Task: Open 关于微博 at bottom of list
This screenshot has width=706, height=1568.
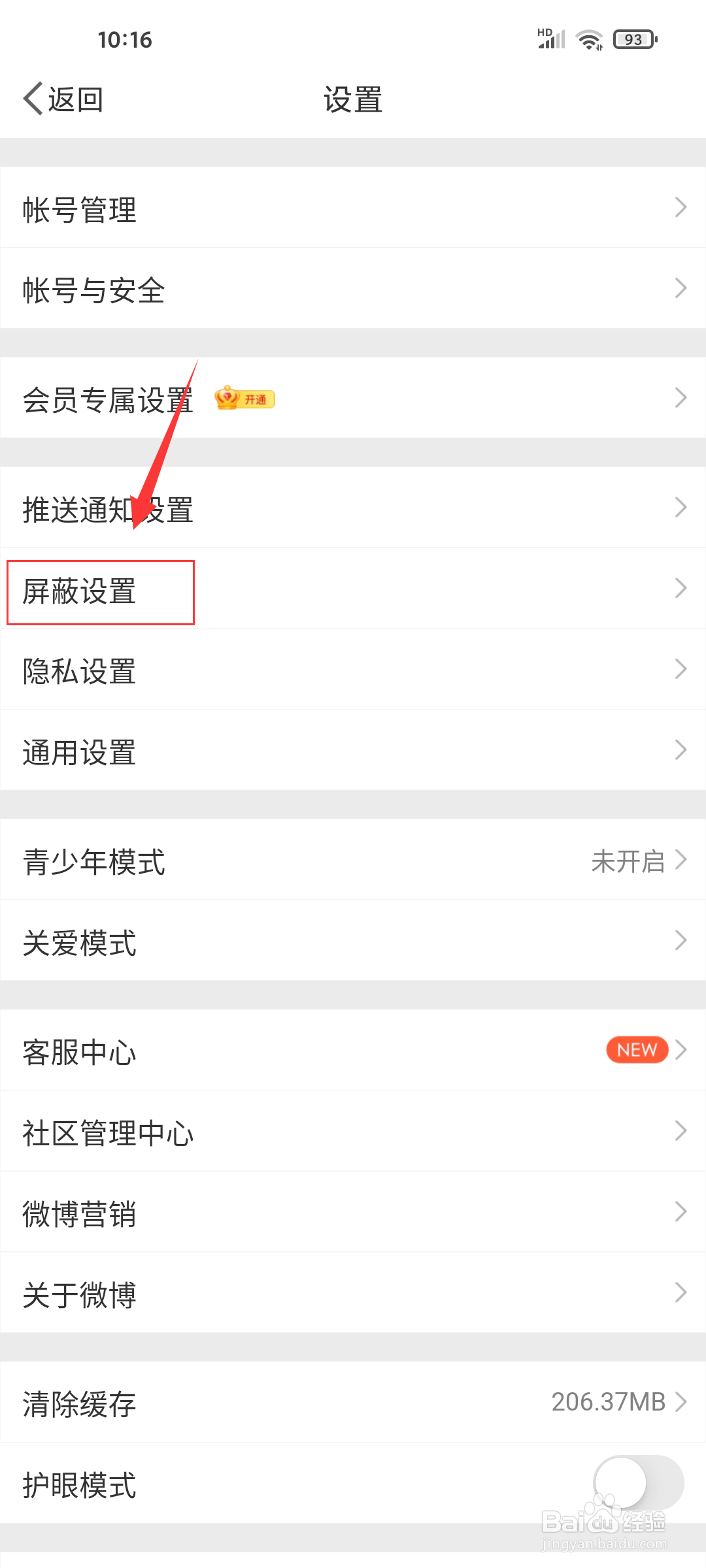Action: coord(78,1295)
